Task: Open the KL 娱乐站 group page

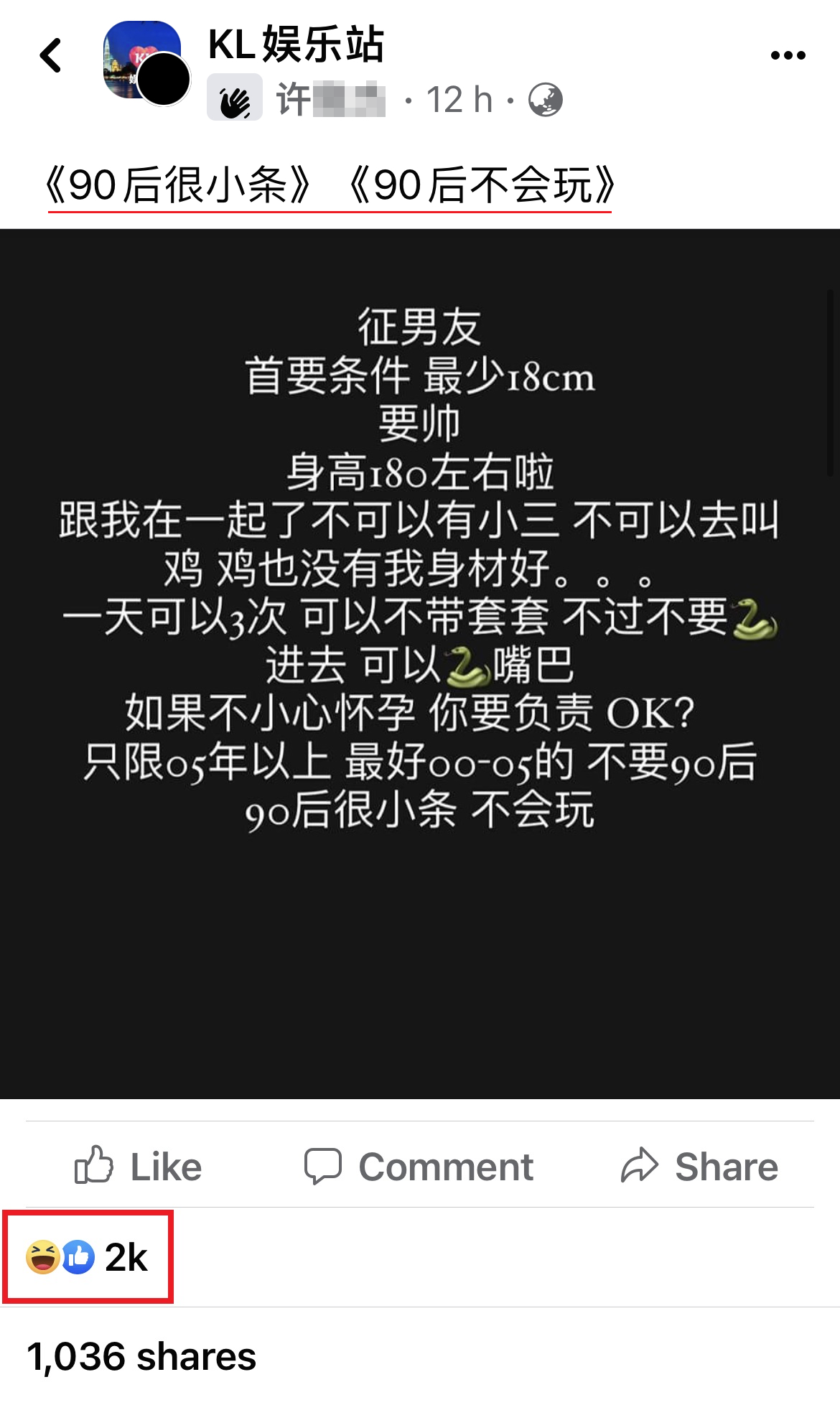Action: coord(296,45)
